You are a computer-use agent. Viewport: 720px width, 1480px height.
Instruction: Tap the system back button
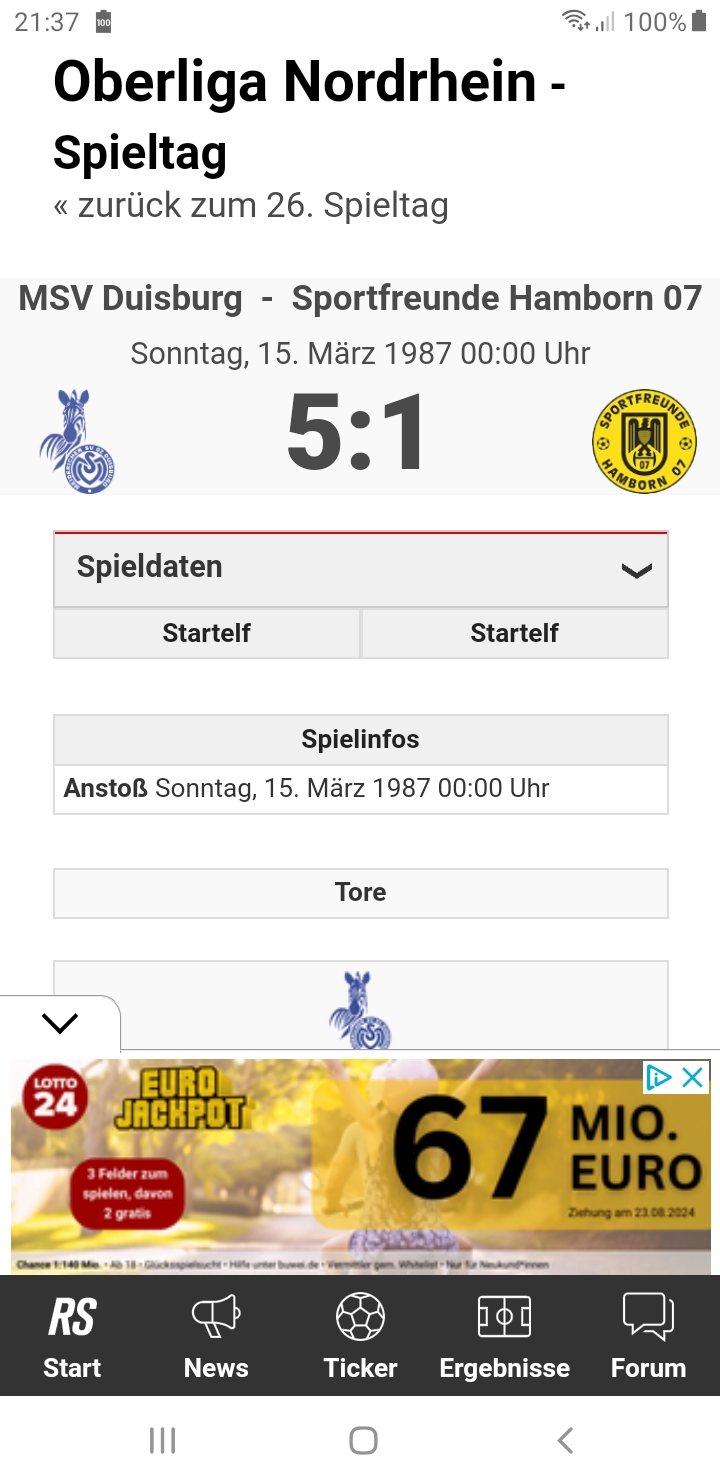565,1440
